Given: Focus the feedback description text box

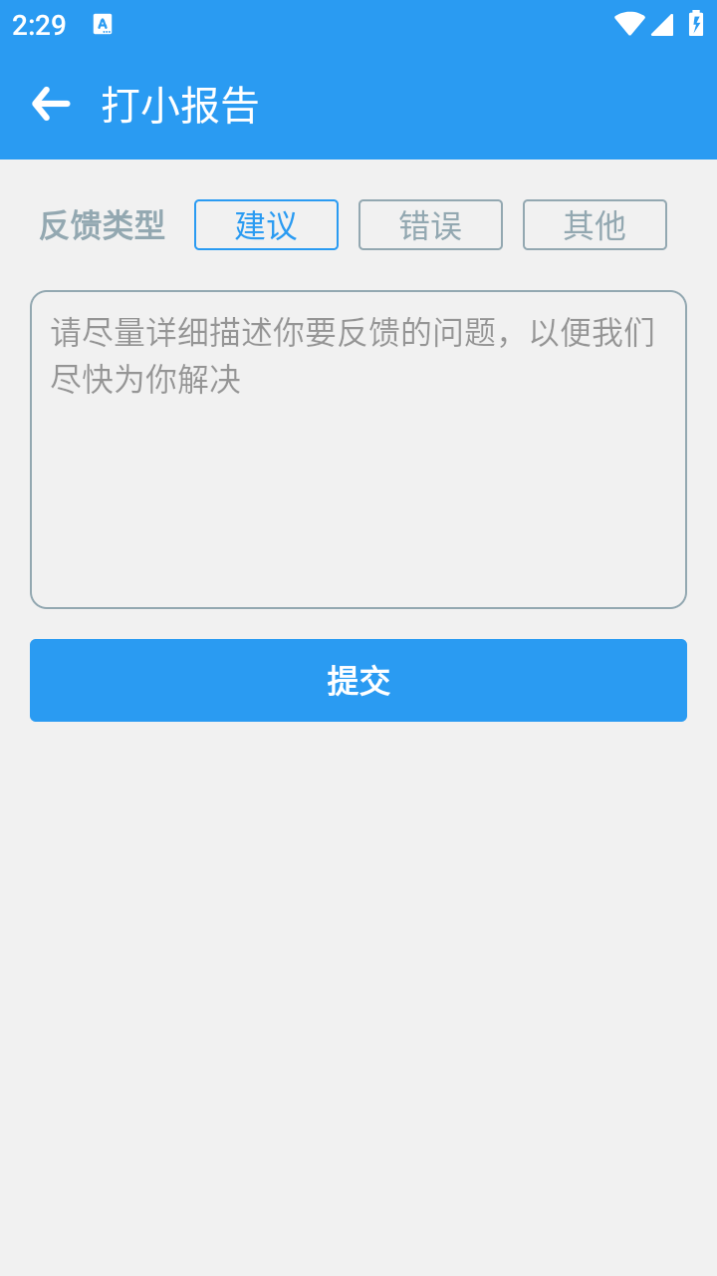Looking at the screenshot, I should pos(358,449).
